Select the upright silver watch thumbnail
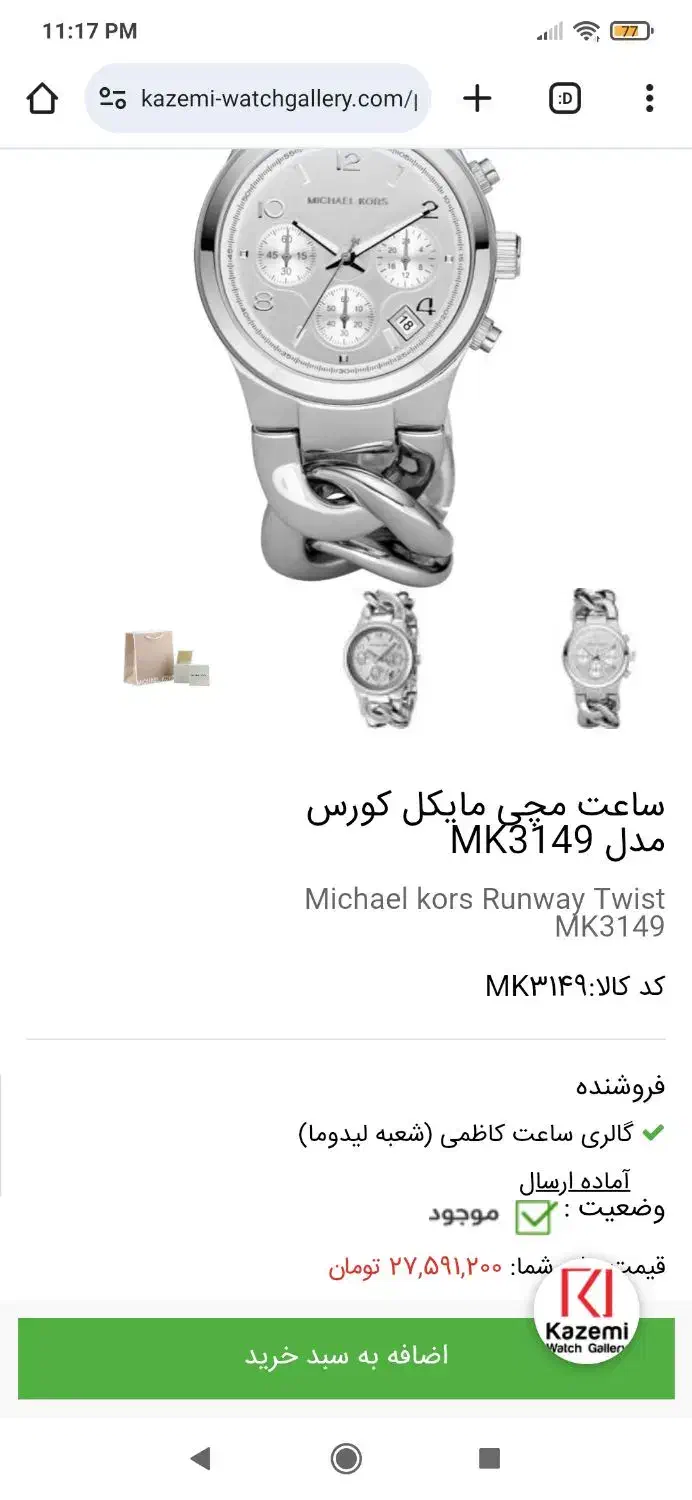 click(596, 660)
